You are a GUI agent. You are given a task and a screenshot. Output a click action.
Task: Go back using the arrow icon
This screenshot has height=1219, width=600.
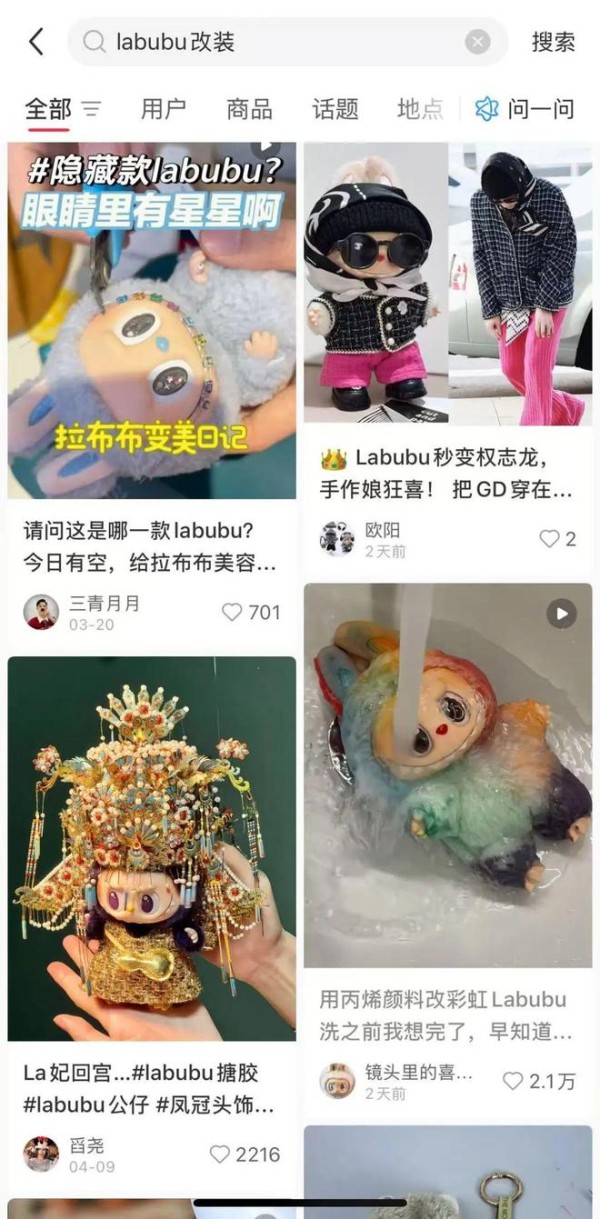(36, 41)
